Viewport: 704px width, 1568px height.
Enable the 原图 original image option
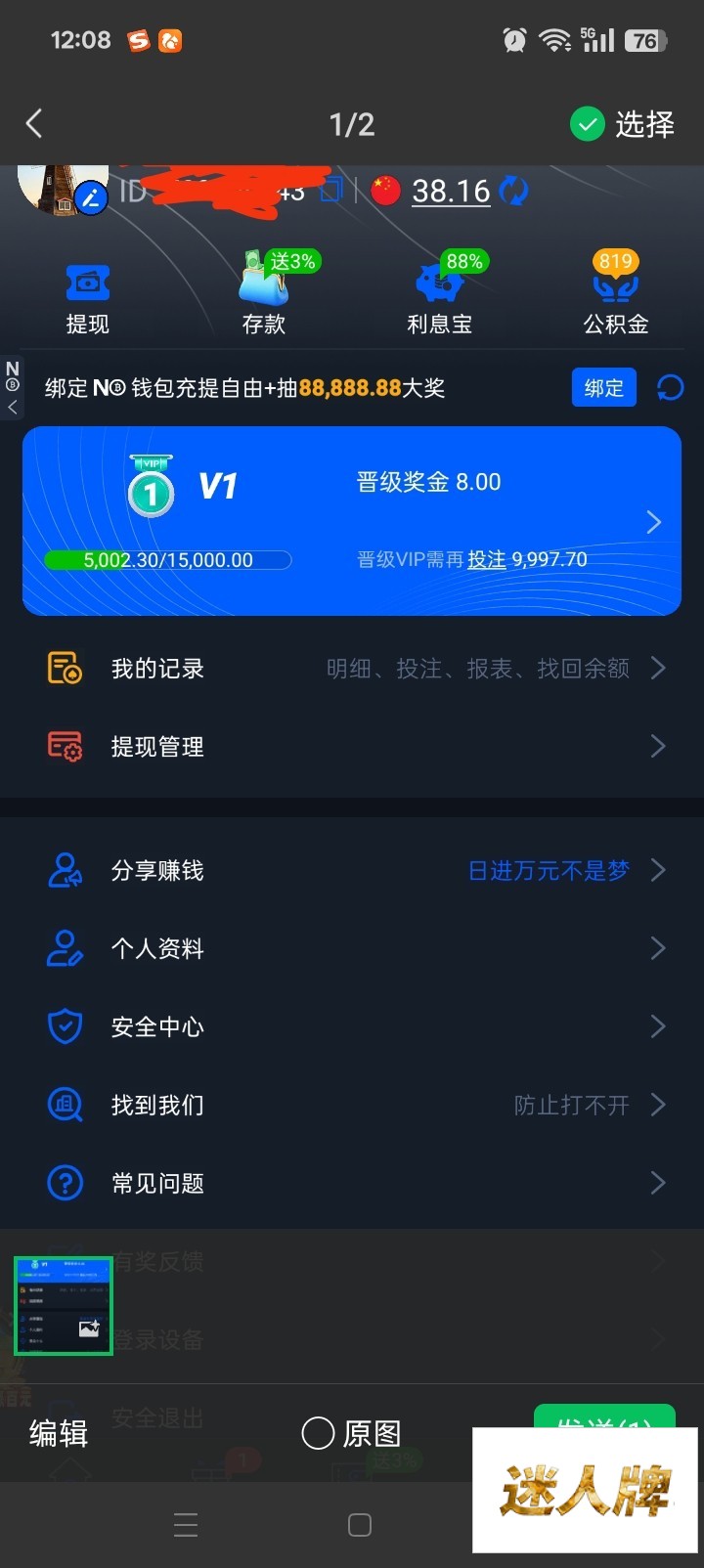[319, 1433]
